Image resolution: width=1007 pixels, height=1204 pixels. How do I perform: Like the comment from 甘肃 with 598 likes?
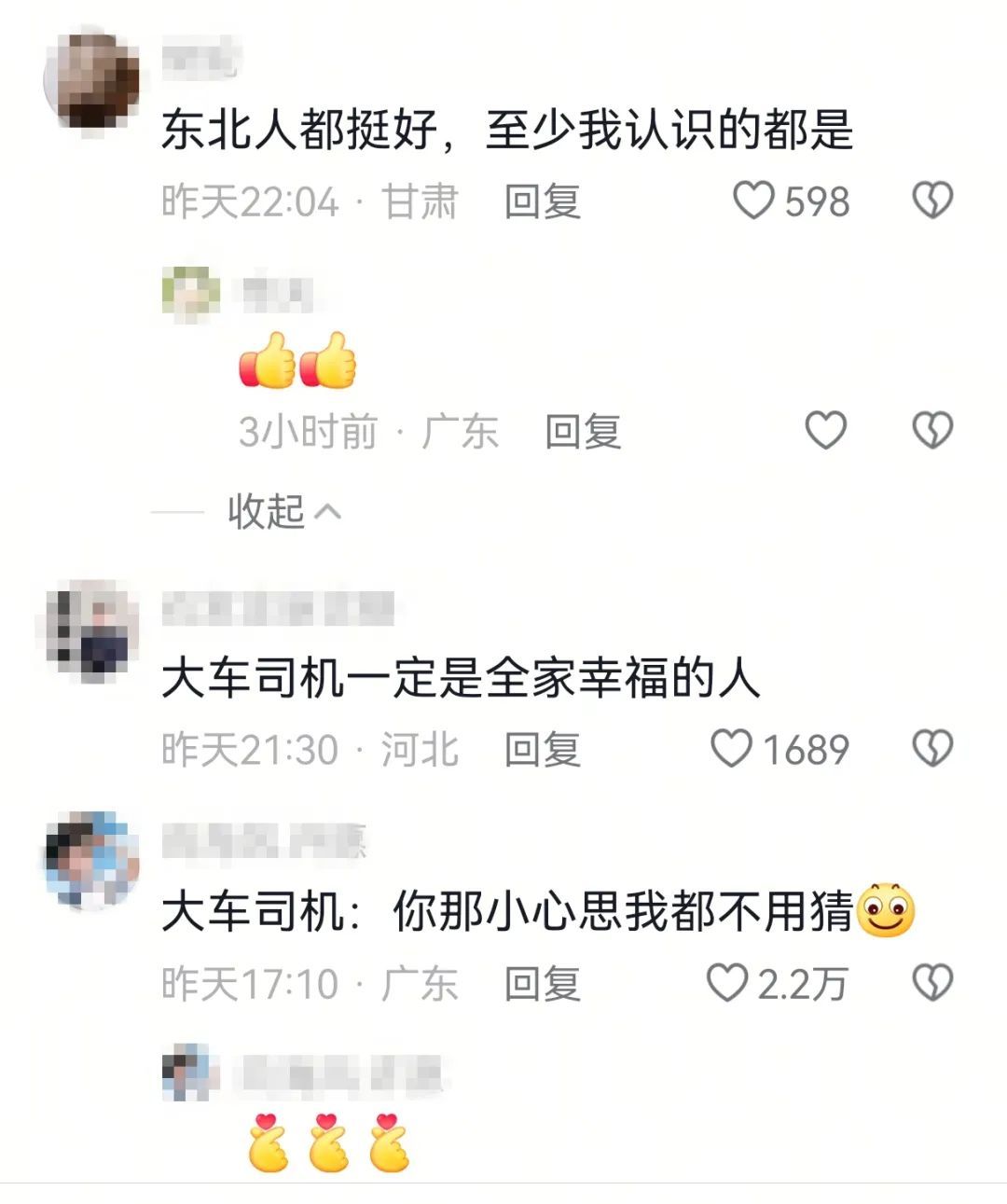click(x=753, y=201)
